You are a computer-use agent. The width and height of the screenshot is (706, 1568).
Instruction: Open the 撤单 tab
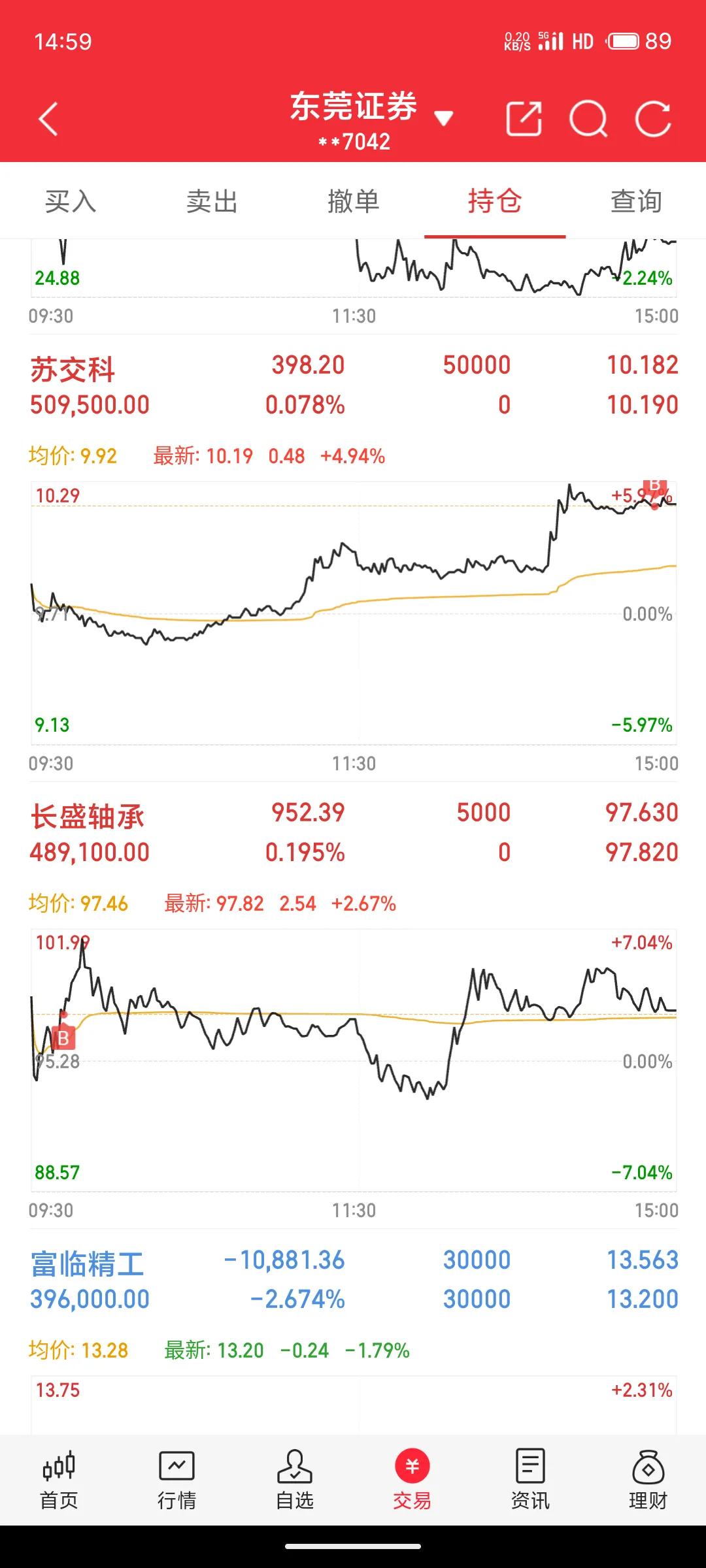coord(353,201)
